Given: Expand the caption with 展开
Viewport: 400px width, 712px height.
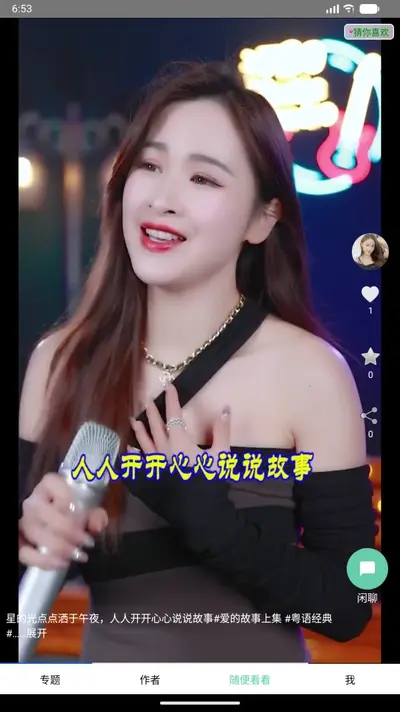Looking at the screenshot, I should click(x=36, y=633).
